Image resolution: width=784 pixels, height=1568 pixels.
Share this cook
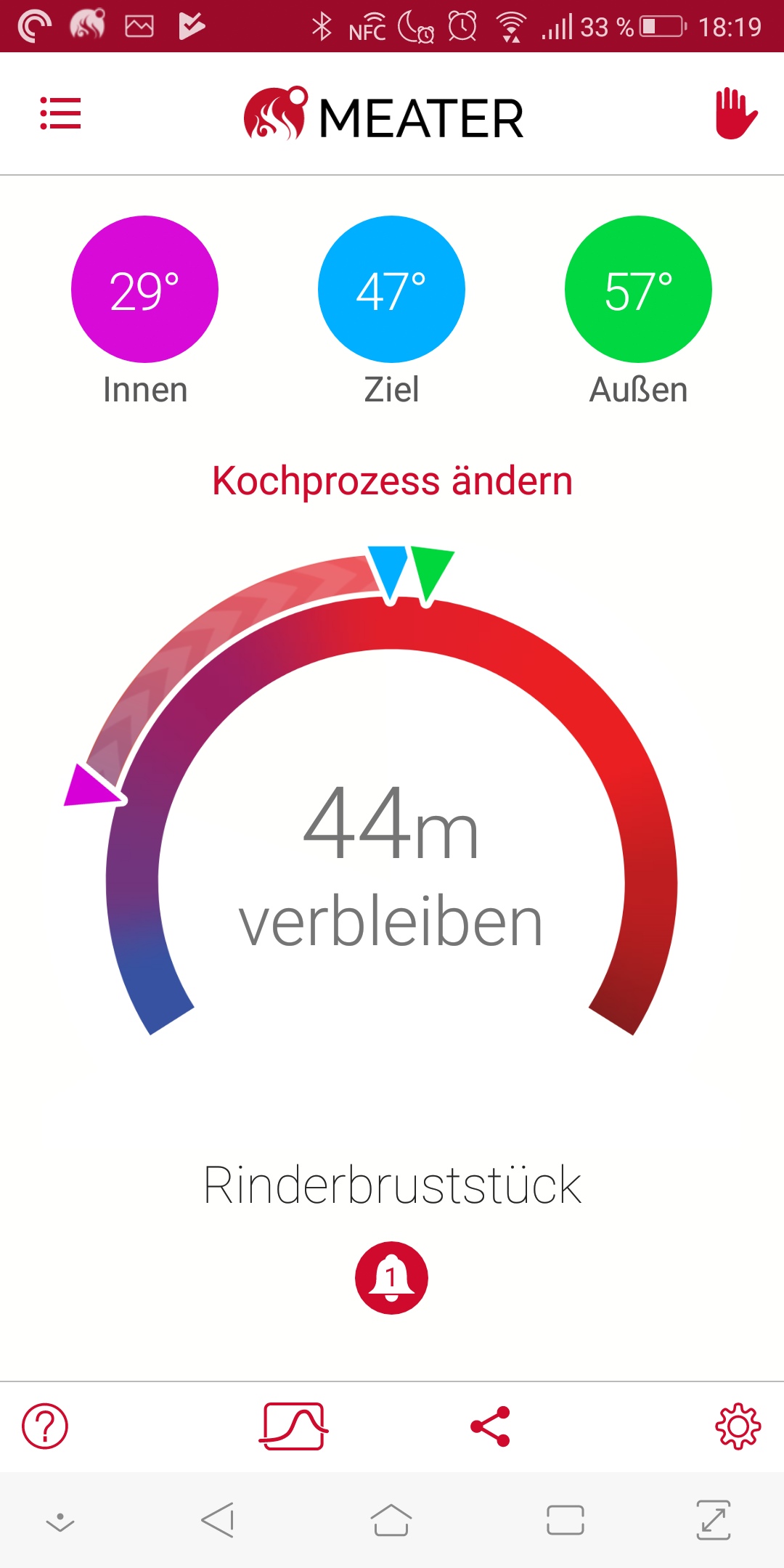point(491,1426)
